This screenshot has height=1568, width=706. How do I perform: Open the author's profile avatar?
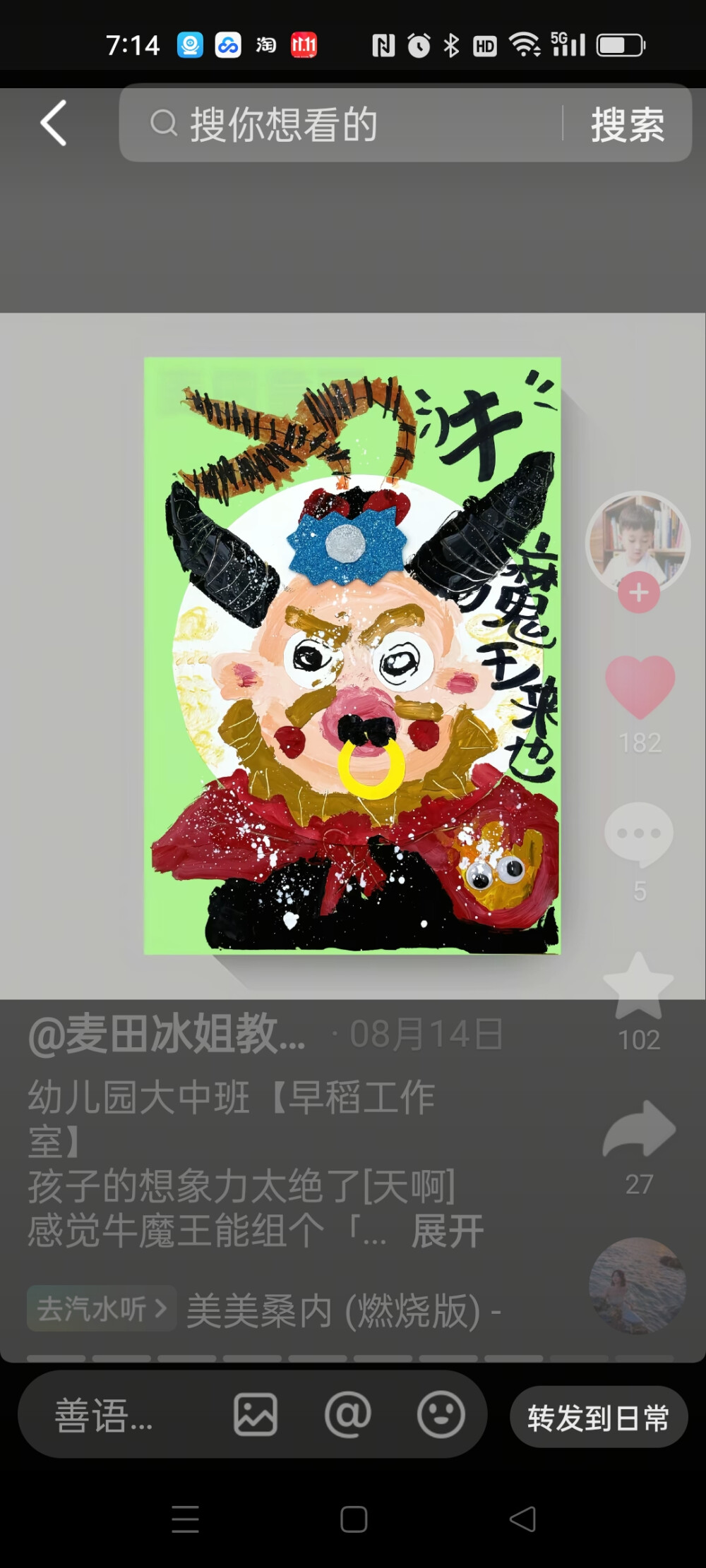pos(638,540)
